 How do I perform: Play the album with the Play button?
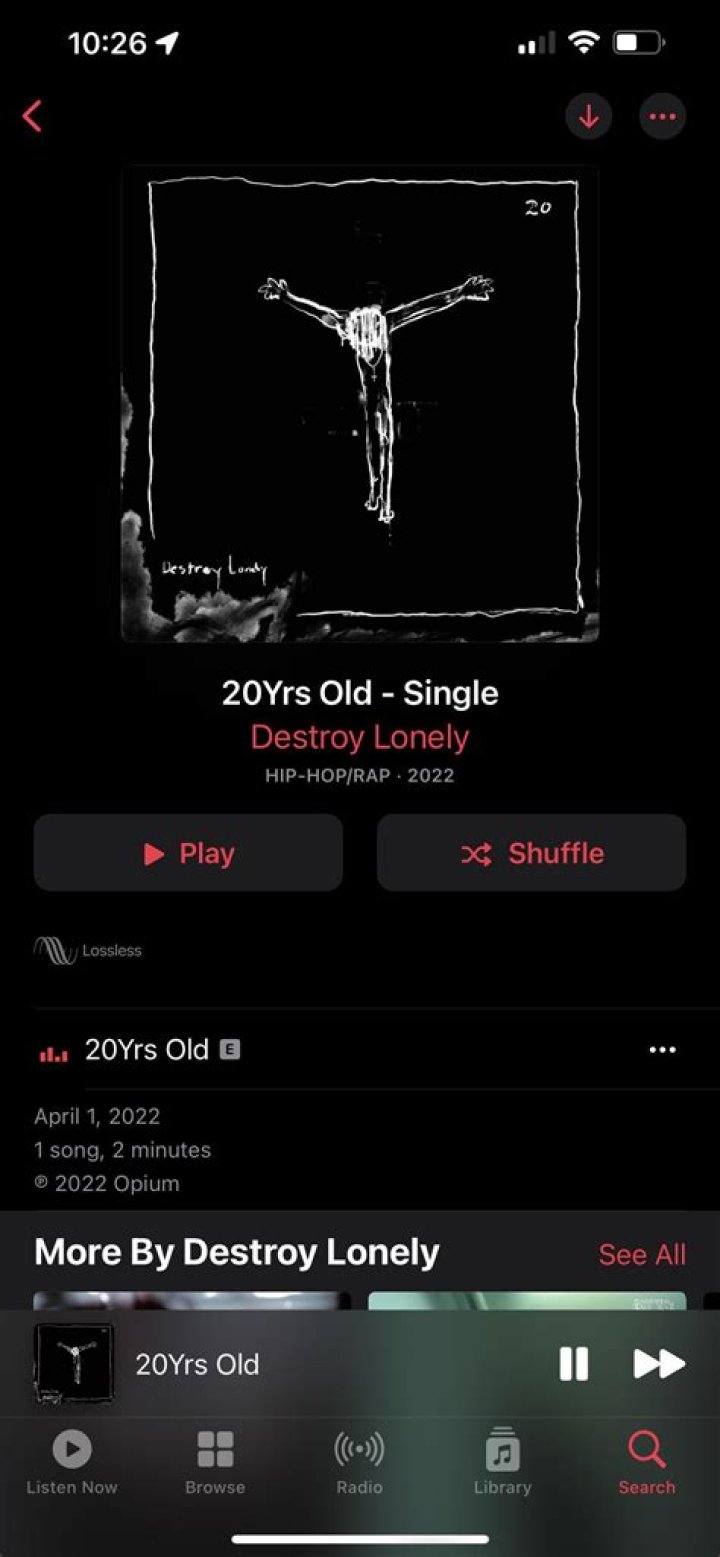[x=188, y=853]
